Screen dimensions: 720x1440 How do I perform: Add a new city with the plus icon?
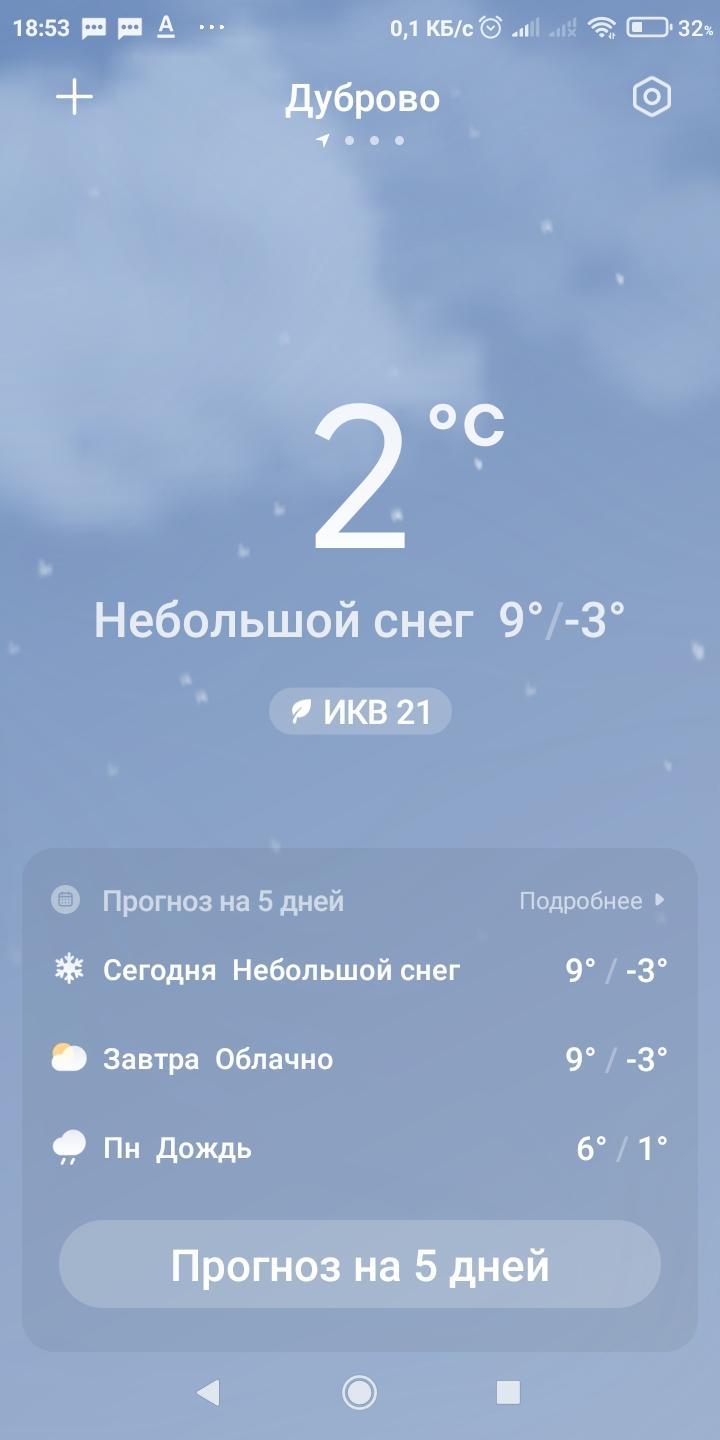click(74, 97)
